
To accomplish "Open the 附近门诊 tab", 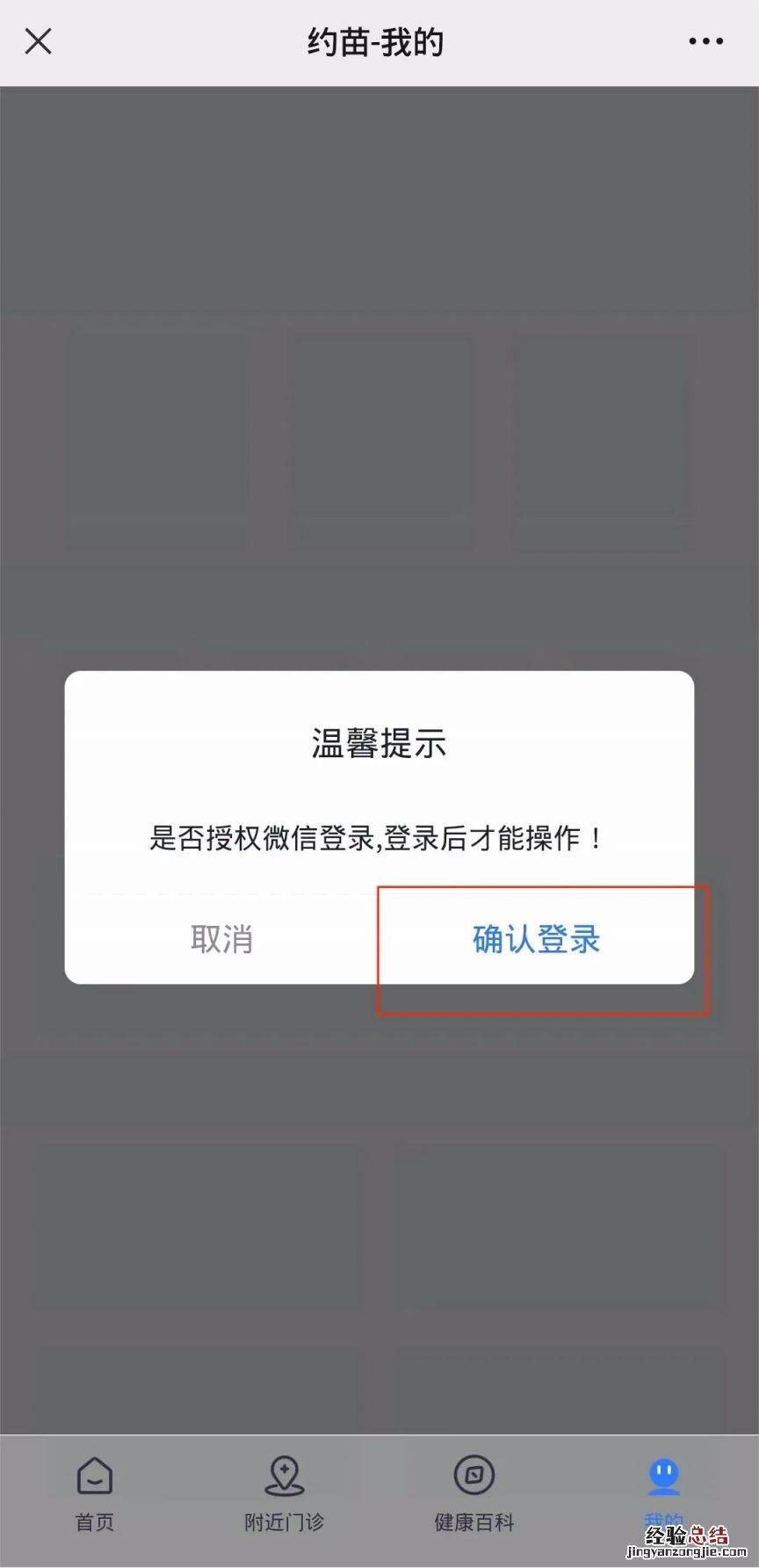I will [x=285, y=1494].
